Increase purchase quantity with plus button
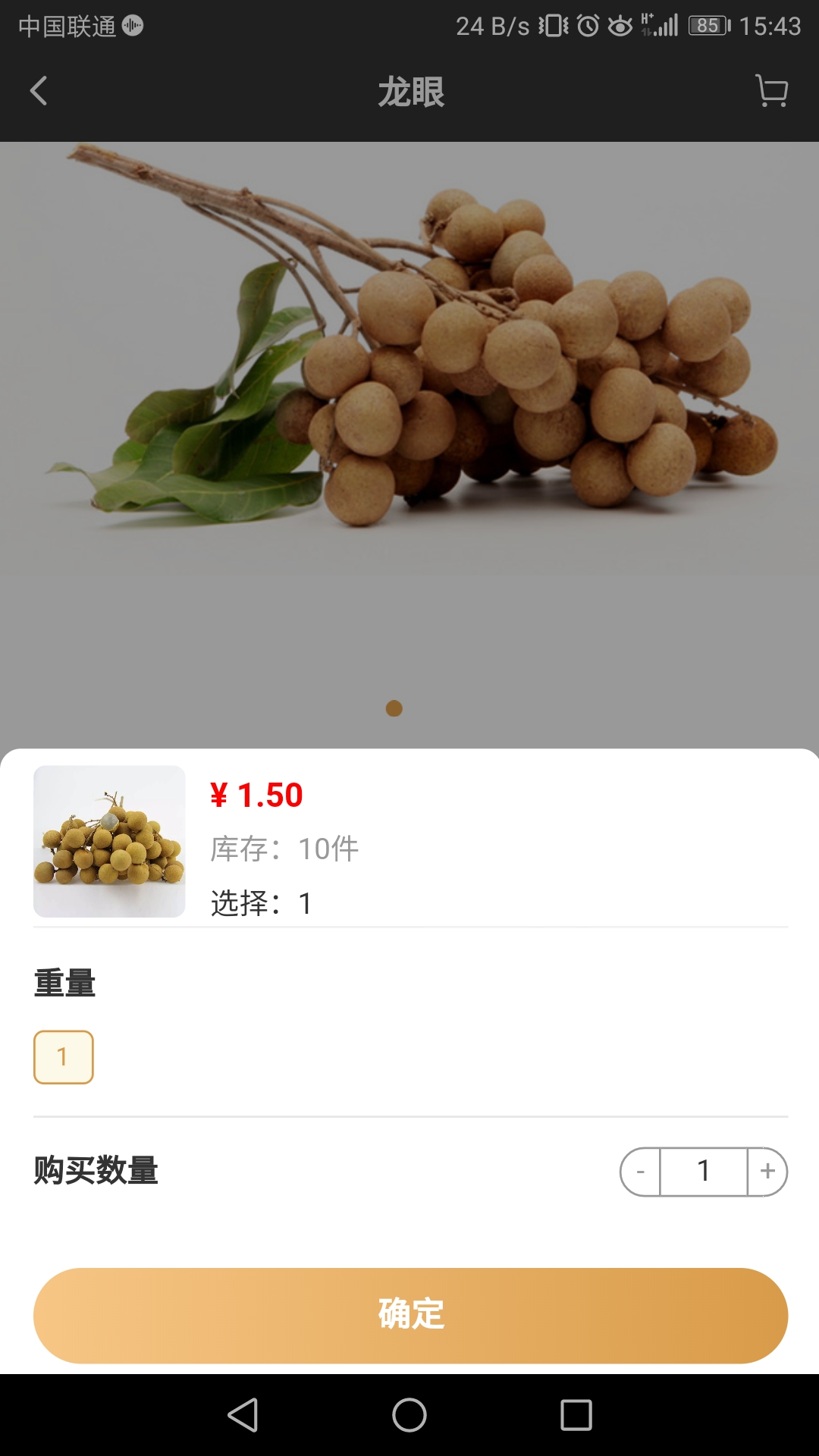The image size is (819, 1456). coord(767,1170)
